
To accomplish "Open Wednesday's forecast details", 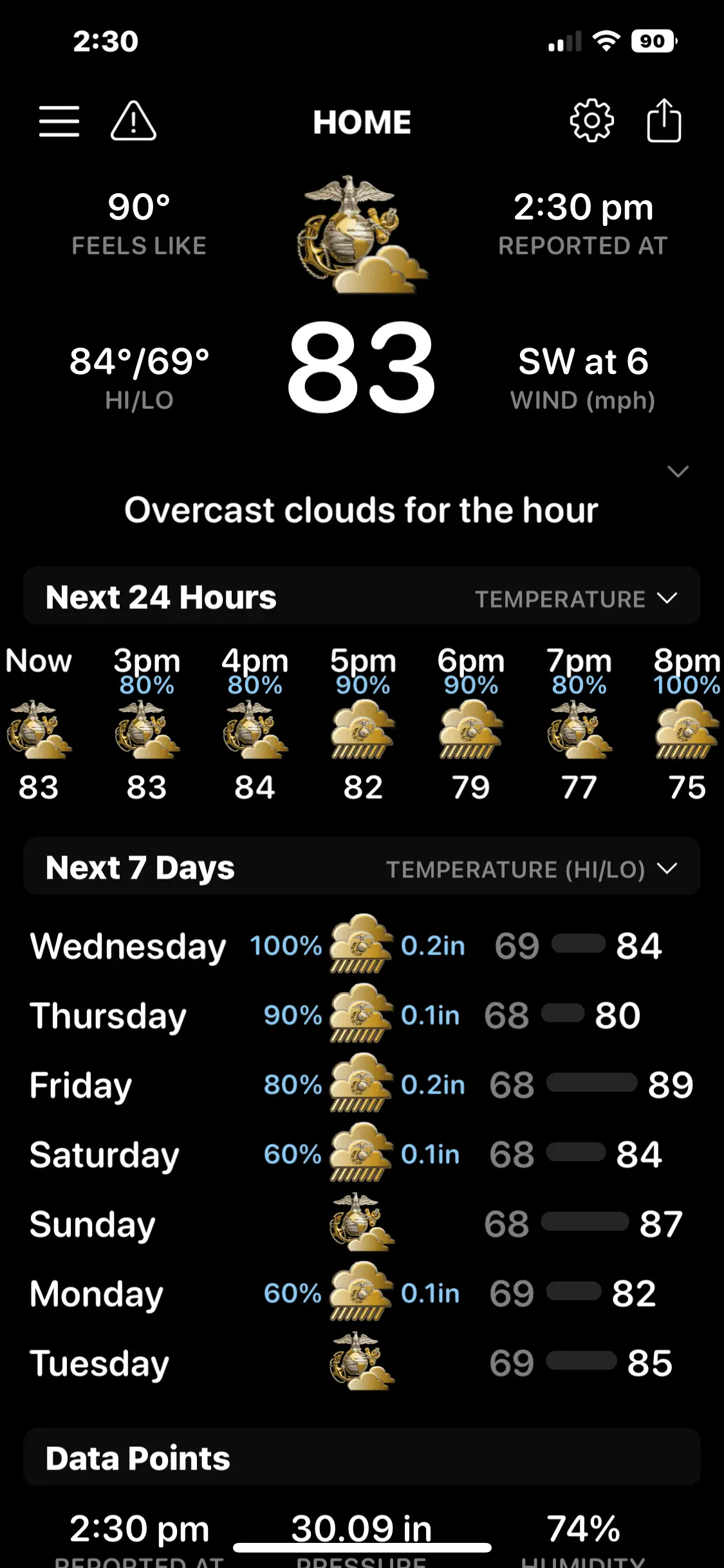I will (x=362, y=946).
